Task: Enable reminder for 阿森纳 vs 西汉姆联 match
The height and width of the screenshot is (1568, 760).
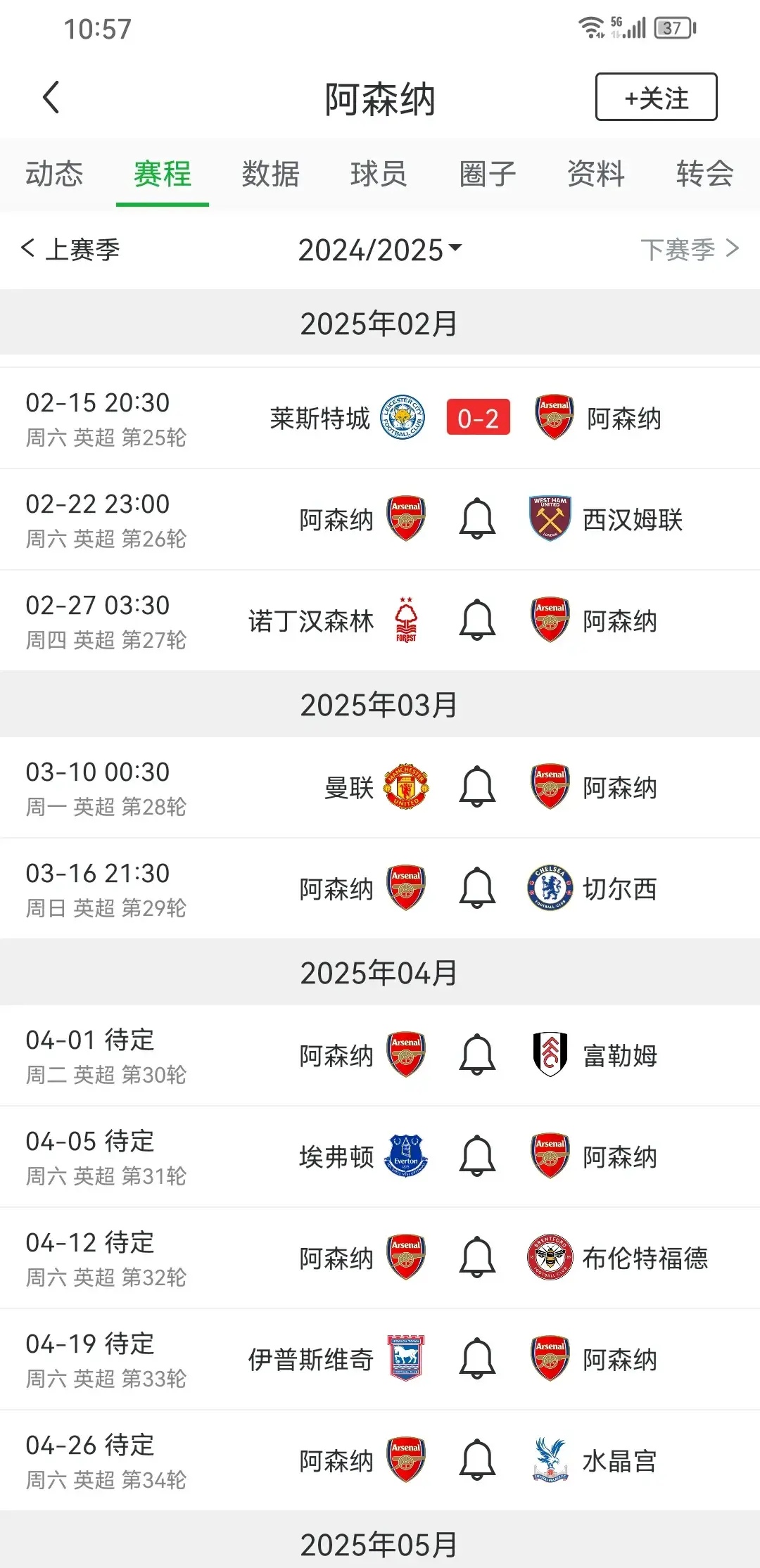Action: point(477,518)
